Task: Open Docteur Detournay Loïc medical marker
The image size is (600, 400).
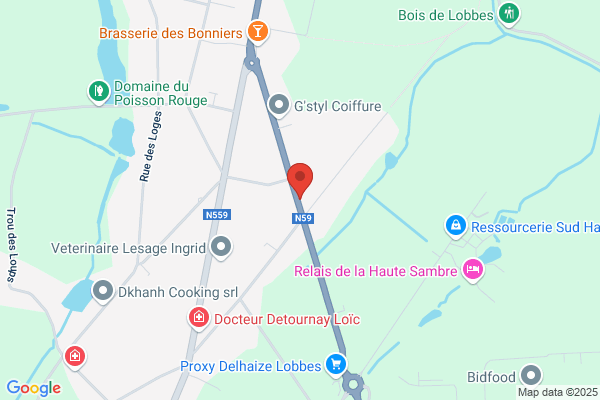Action: coord(199,318)
